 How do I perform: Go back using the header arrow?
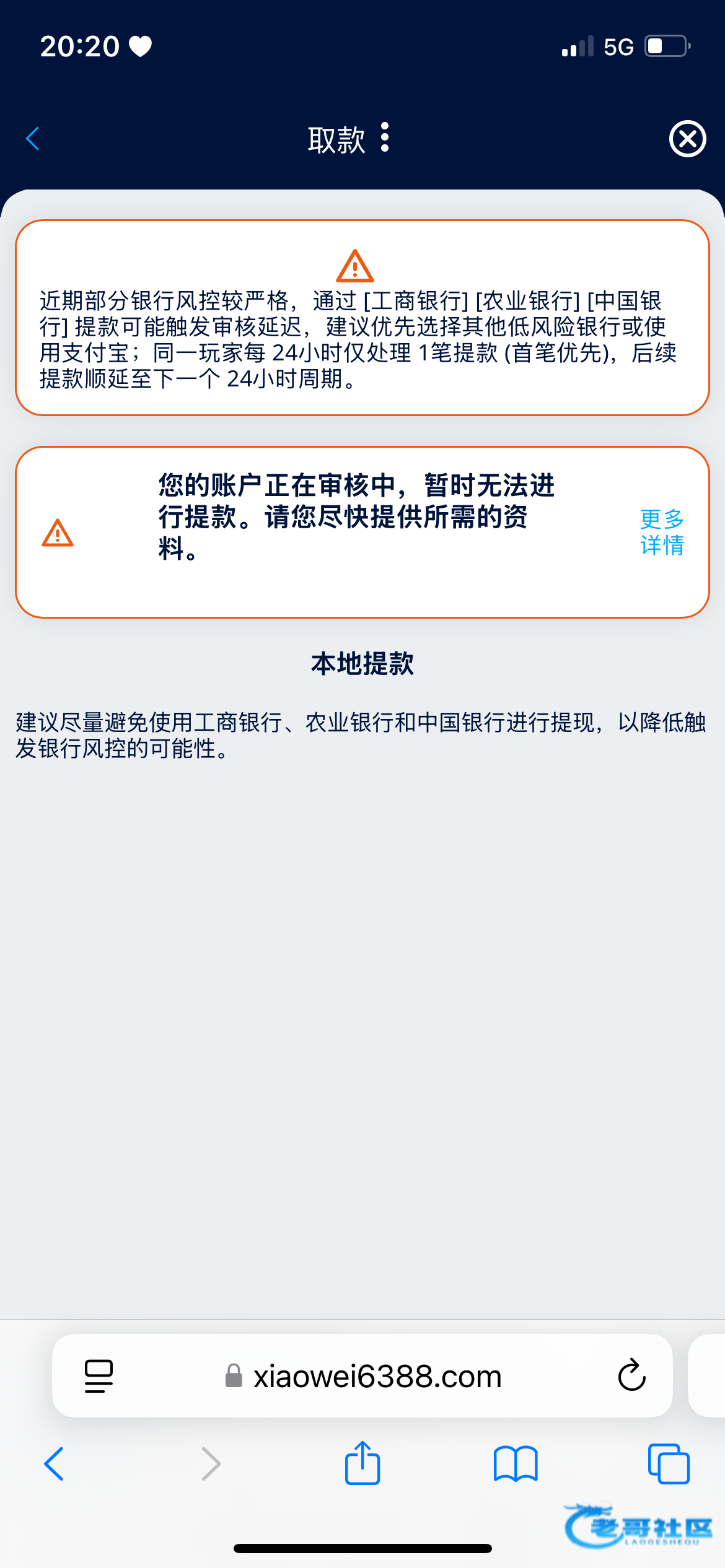(33, 139)
